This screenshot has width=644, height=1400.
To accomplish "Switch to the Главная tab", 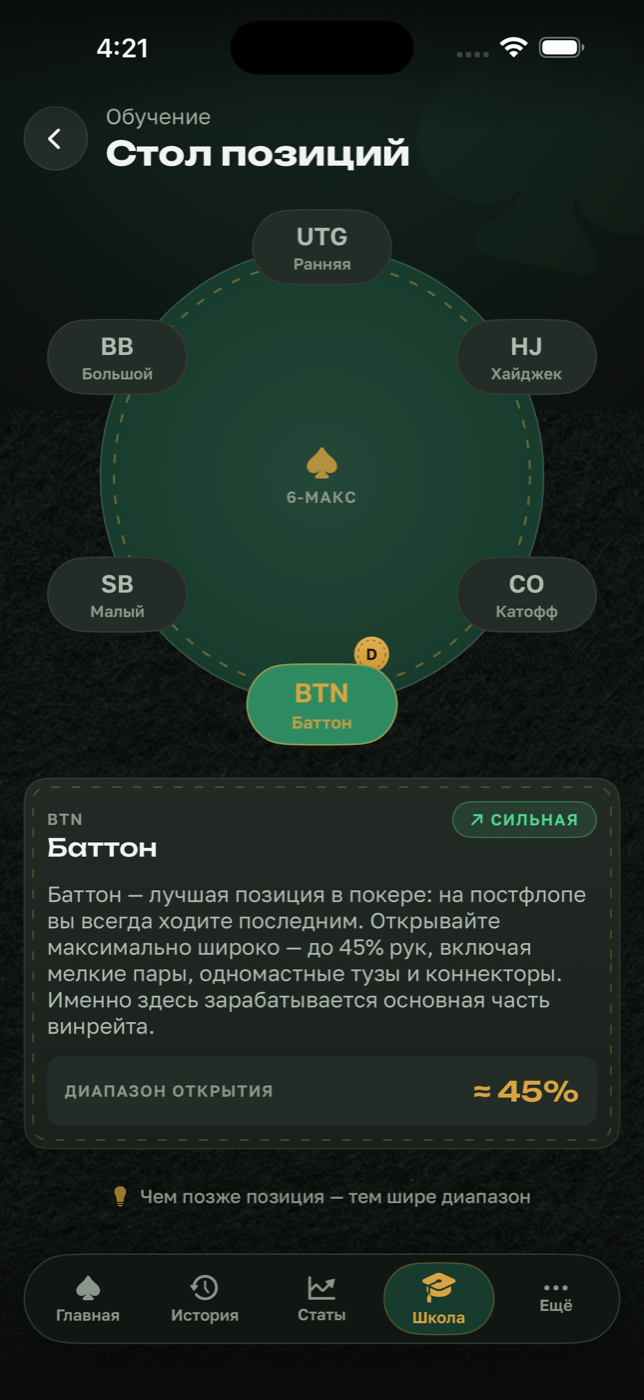I will click(88, 1299).
